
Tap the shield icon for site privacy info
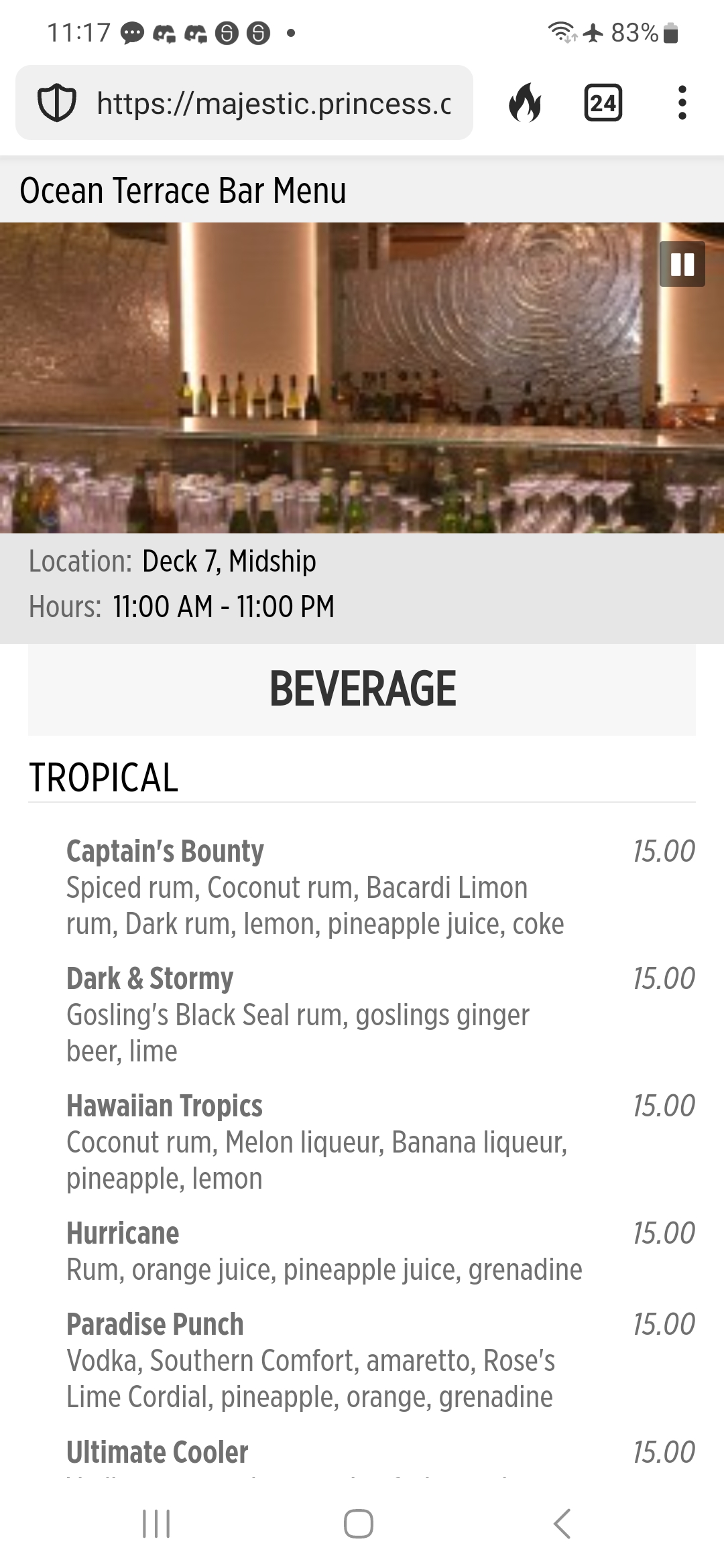tap(56, 103)
